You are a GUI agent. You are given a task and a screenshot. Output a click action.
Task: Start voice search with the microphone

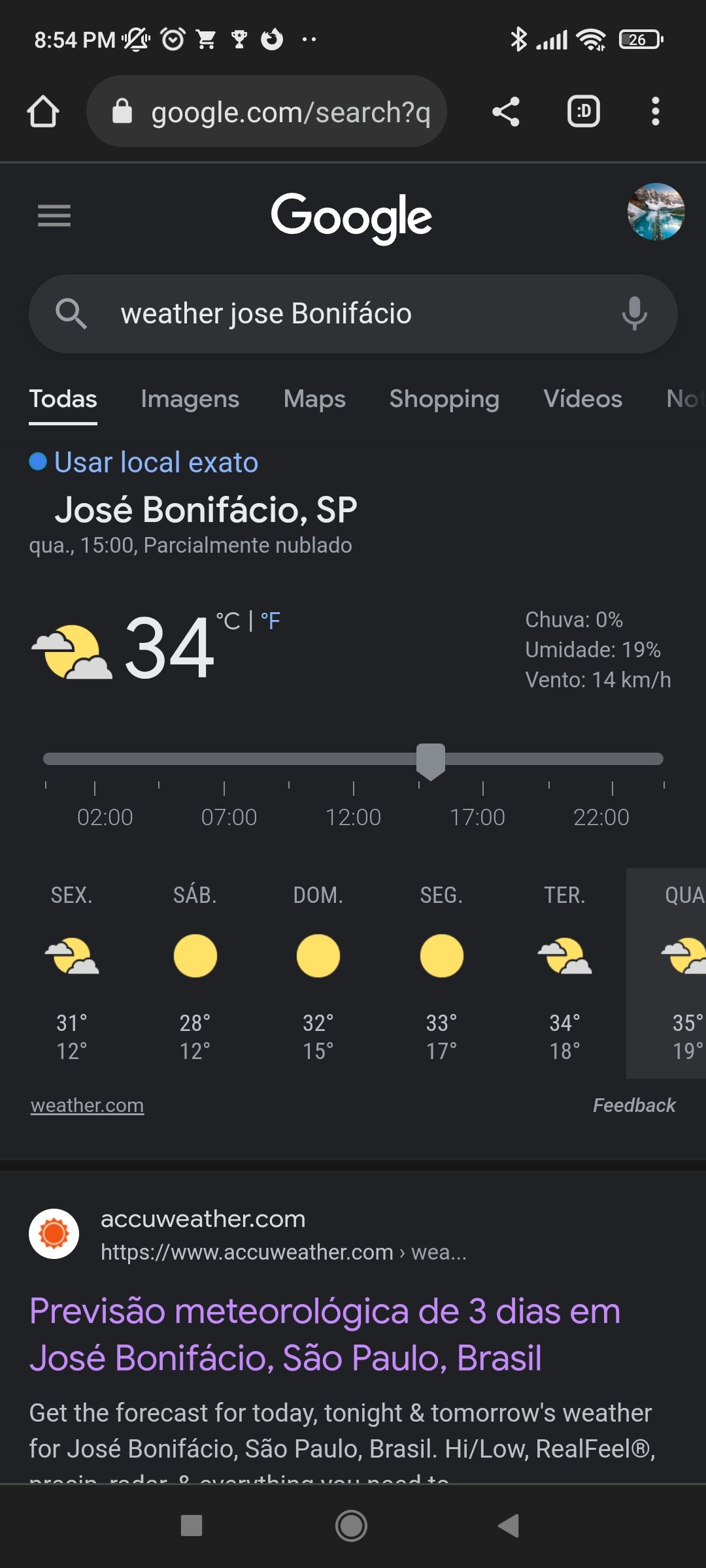point(634,314)
